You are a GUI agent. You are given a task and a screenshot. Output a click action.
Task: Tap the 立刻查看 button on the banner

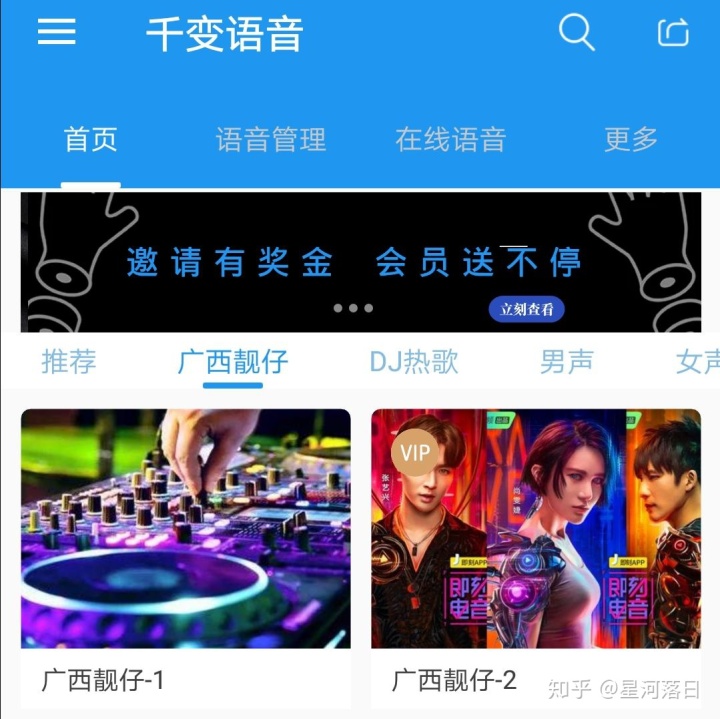[x=527, y=309]
